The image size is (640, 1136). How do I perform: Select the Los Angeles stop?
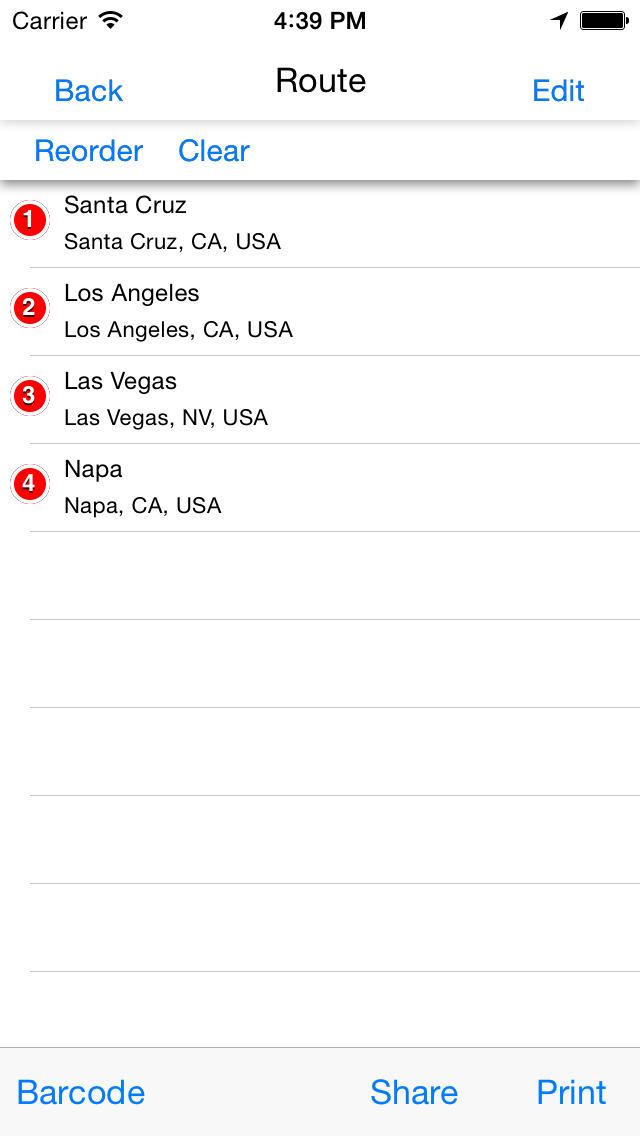(x=320, y=312)
